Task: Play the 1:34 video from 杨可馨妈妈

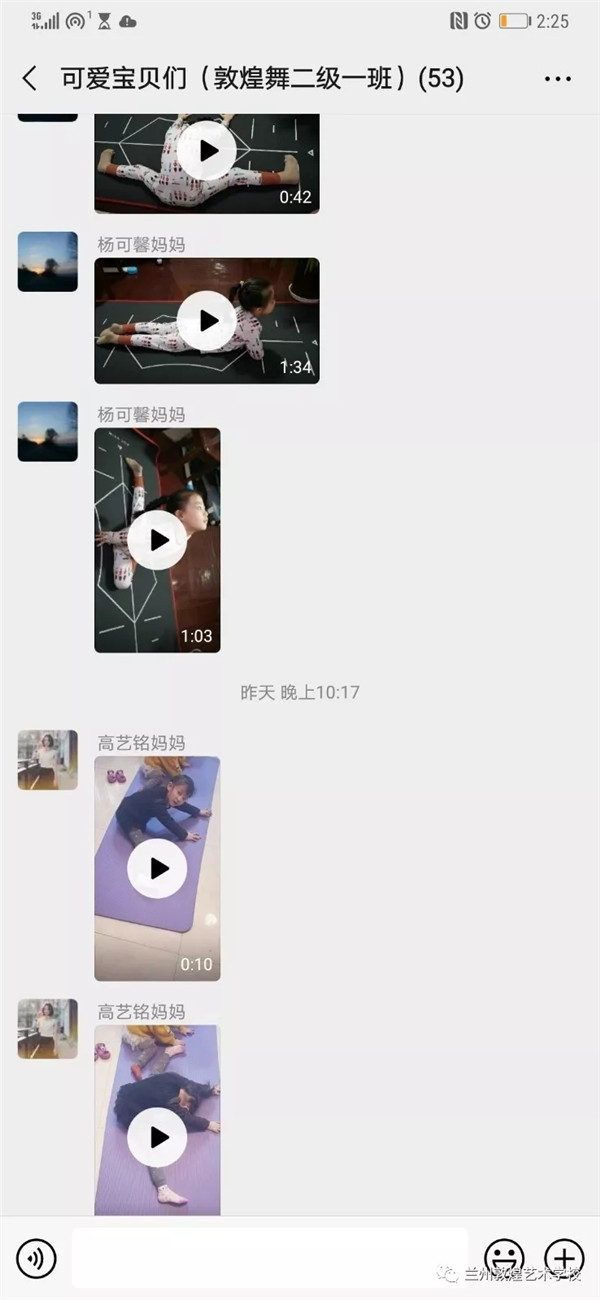Action: [x=207, y=321]
